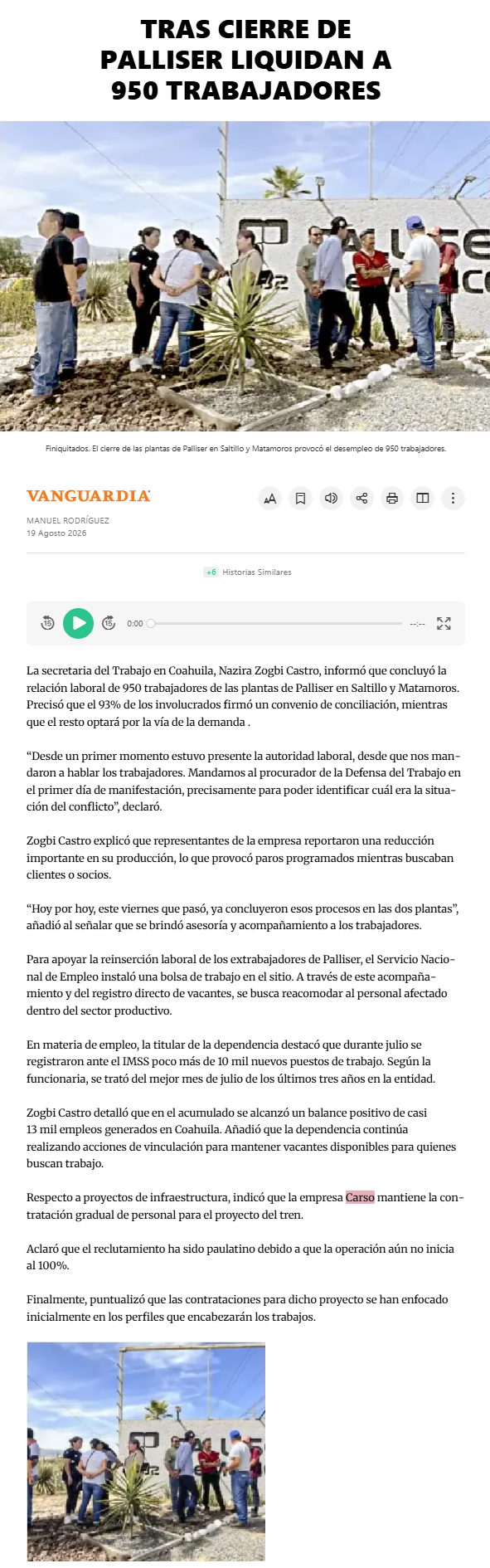Play the article audio
This screenshot has height=1568, width=490.
(x=78, y=623)
